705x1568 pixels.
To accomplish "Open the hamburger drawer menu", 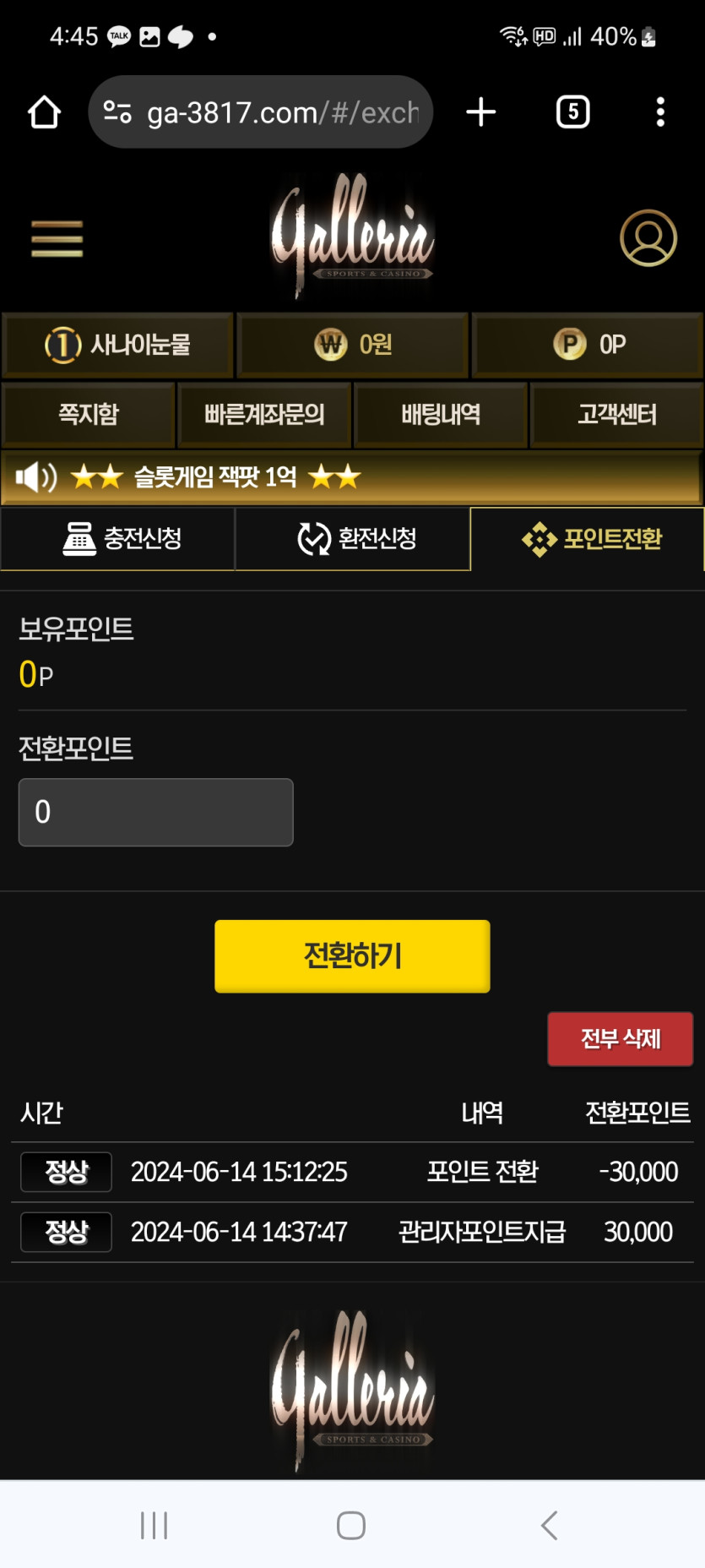I will [57, 238].
